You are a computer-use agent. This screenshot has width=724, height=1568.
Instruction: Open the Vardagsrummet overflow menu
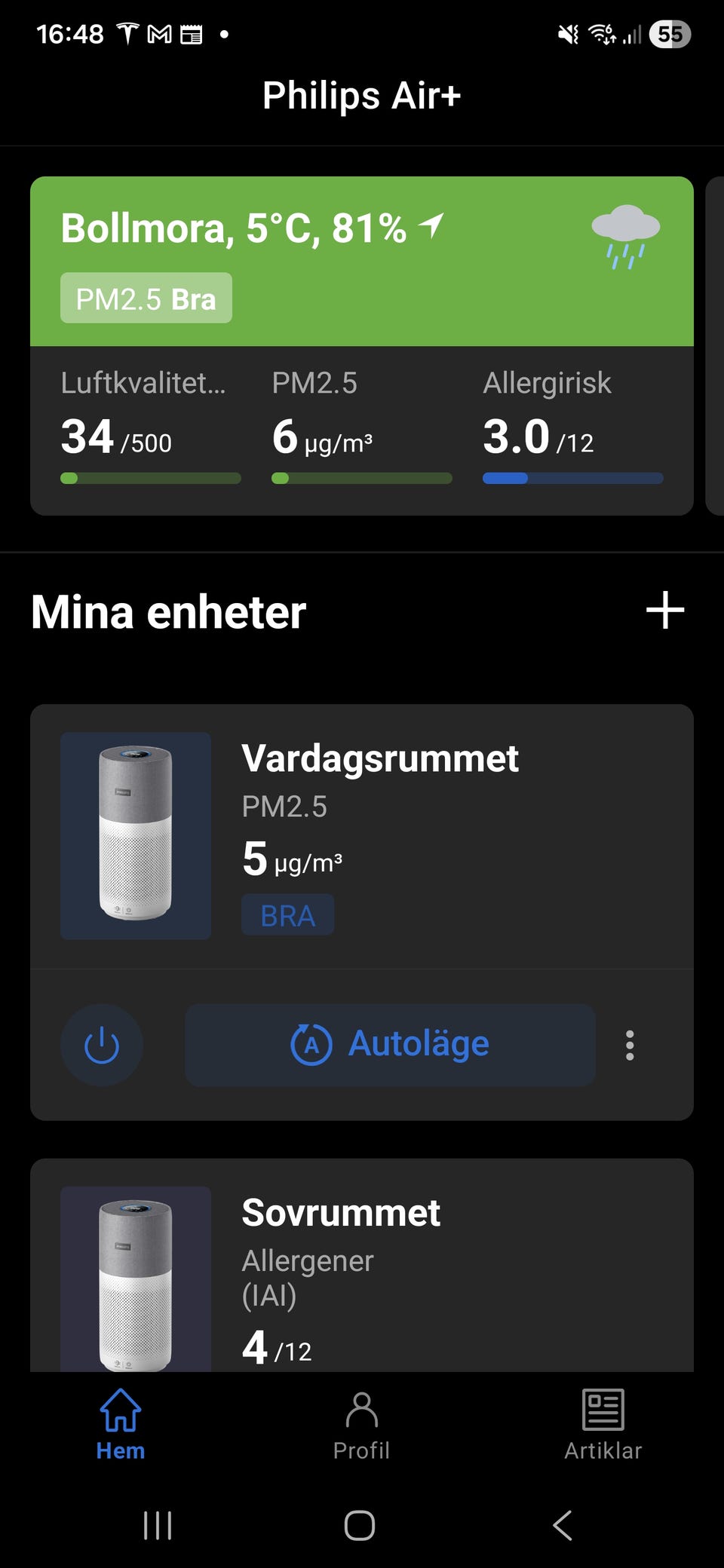coord(630,1046)
